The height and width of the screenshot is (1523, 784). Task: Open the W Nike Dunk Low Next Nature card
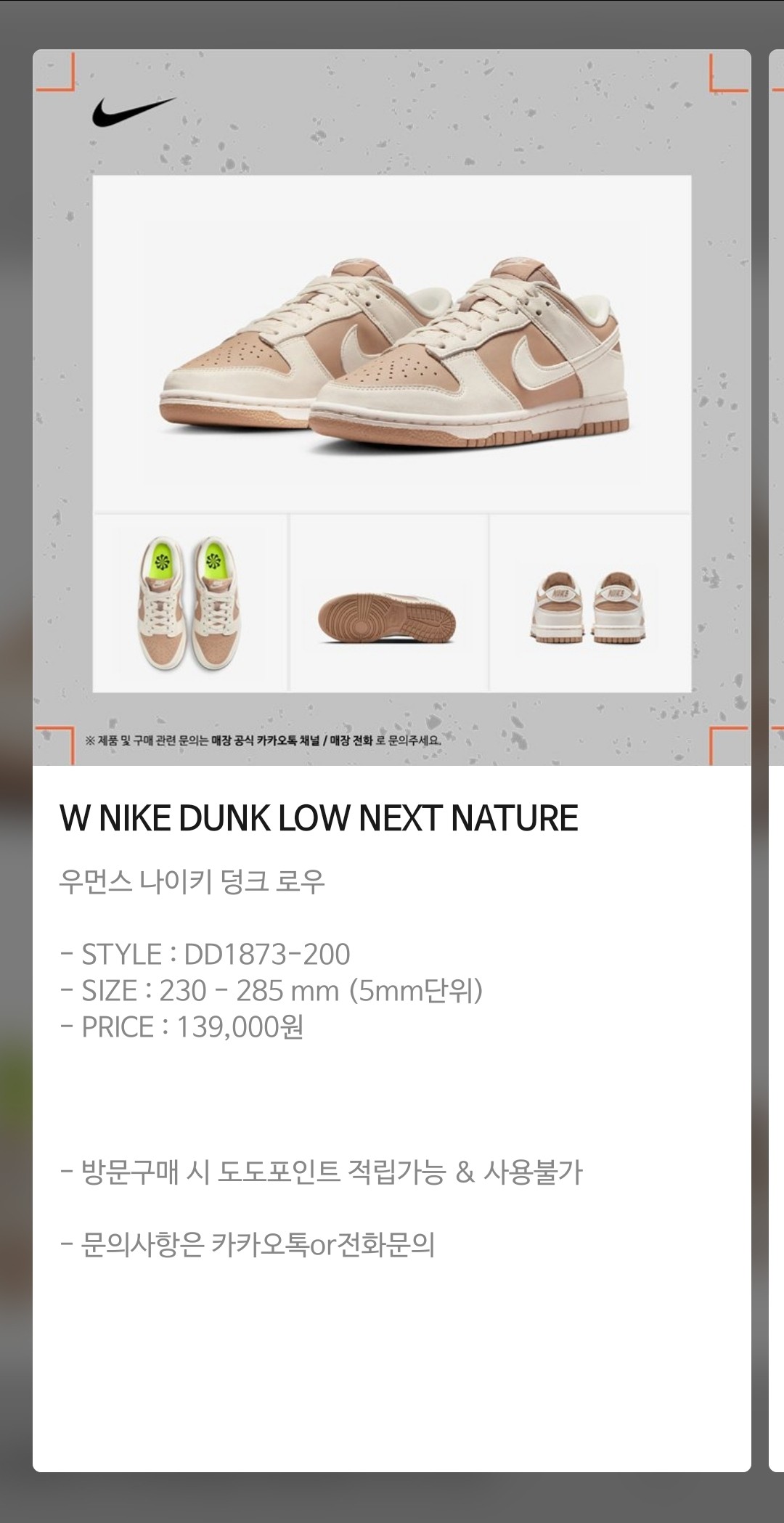391,817
